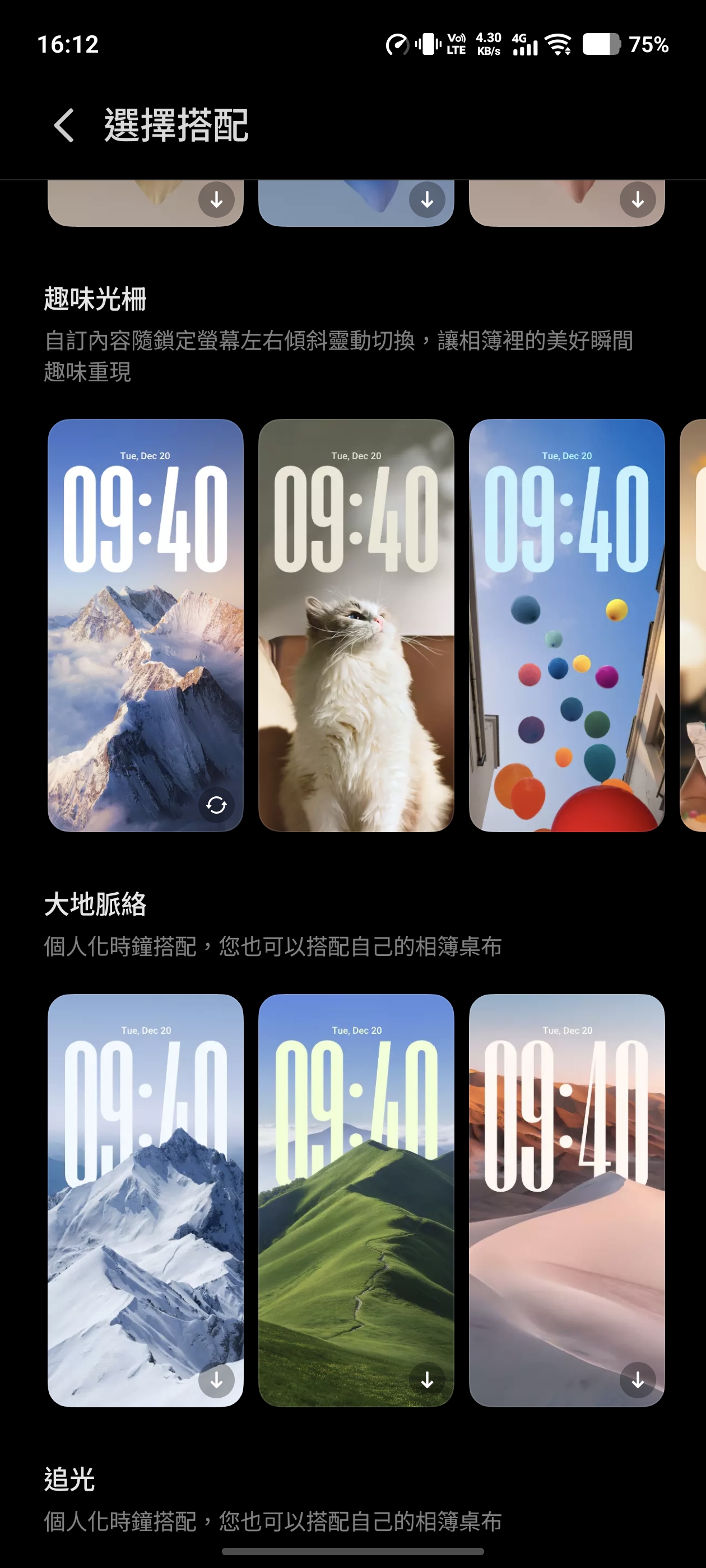Choose the colorful balloons 趣味光柵 wallpaper
The image size is (706, 1568).
(566, 670)
